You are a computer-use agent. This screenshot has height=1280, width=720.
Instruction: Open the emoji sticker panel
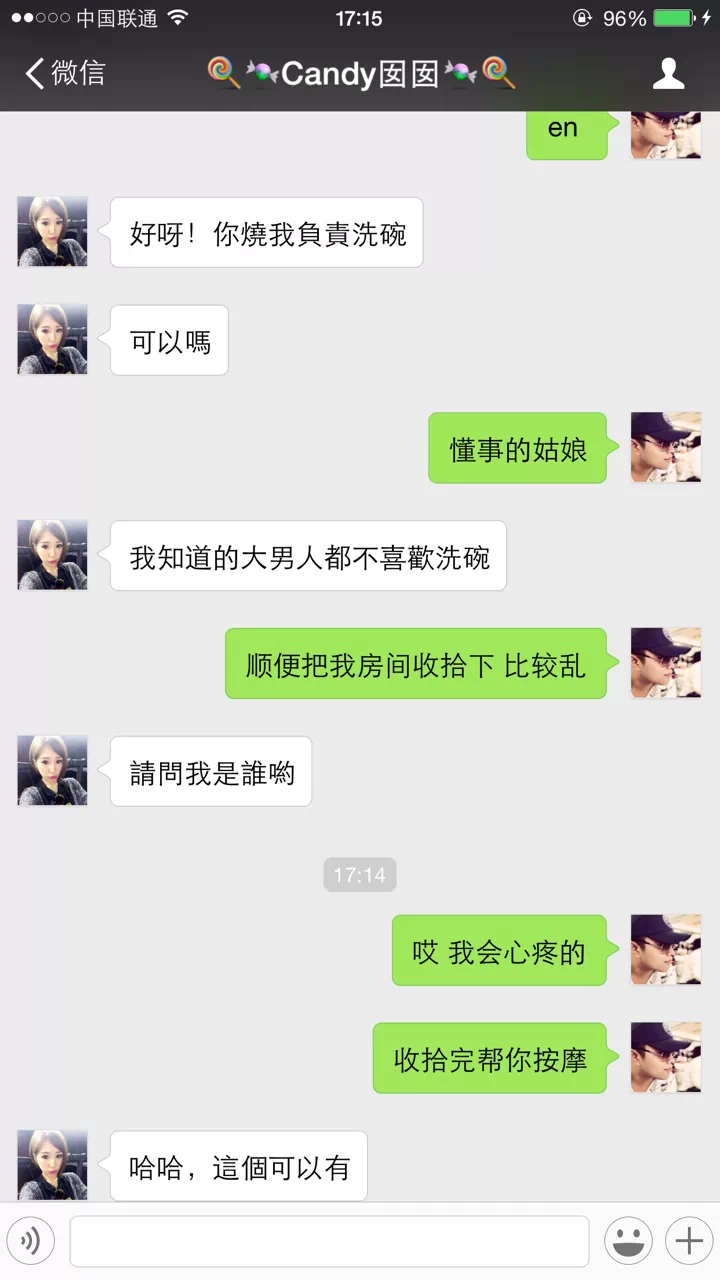click(x=628, y=1242)
